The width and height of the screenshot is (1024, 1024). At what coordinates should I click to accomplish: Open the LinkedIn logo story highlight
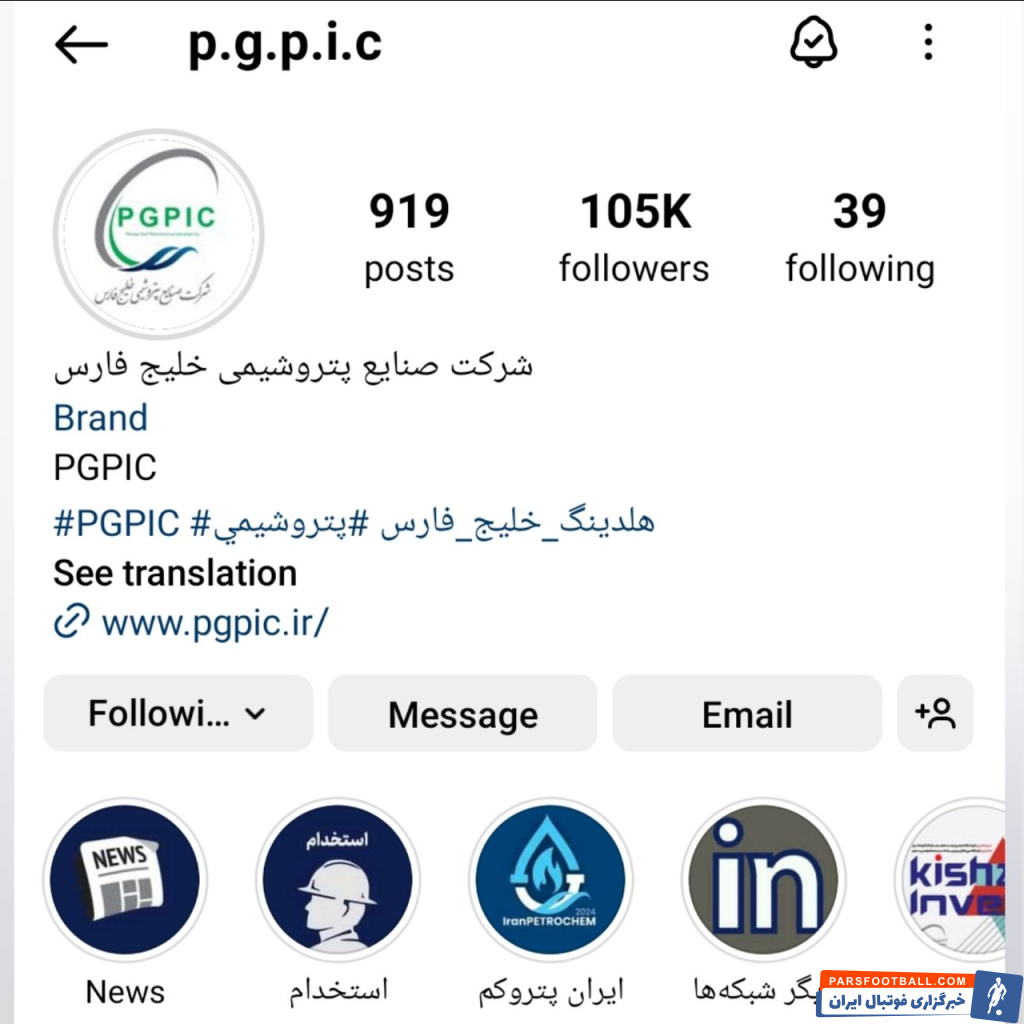[x=764, y=881]
